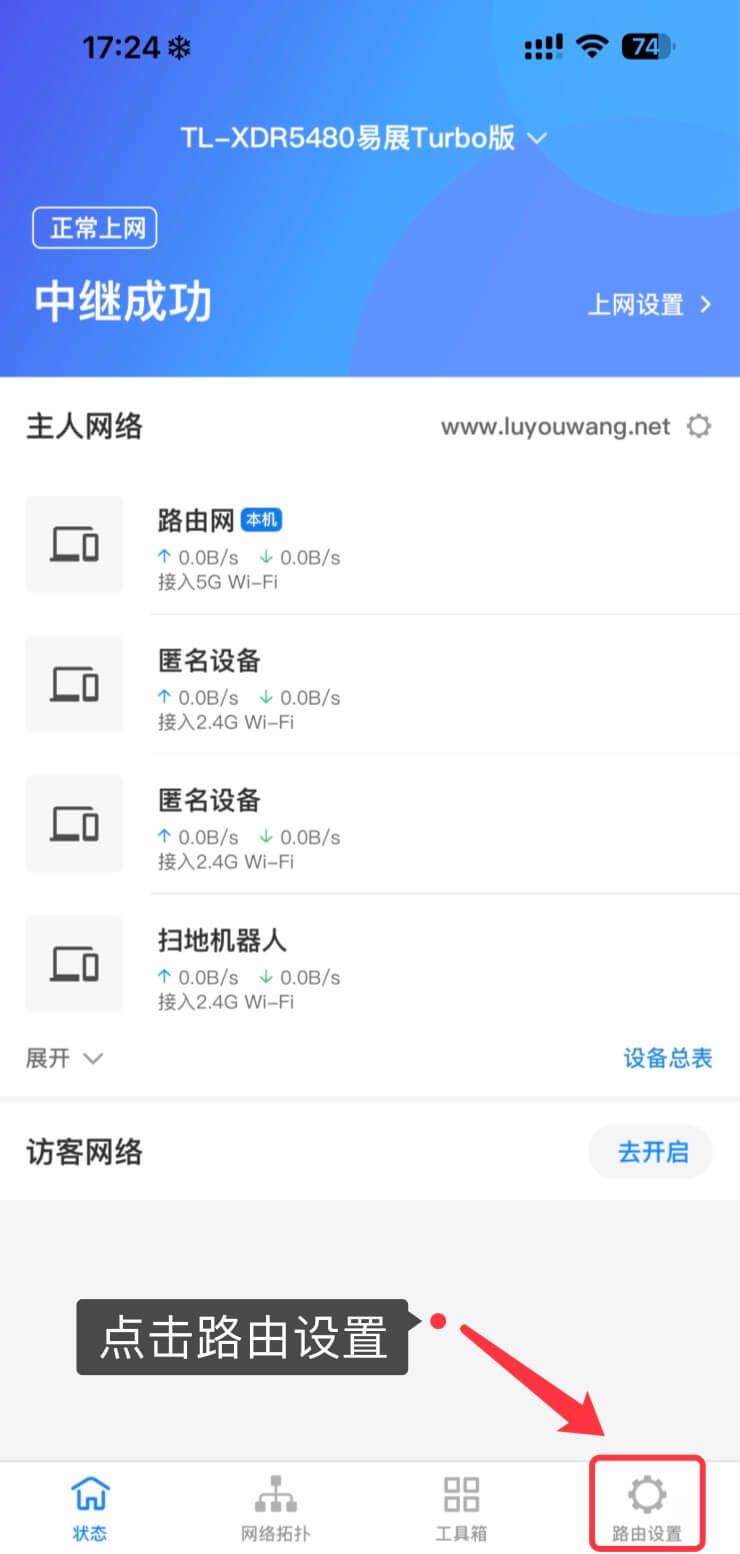Open 状态 home tab icon
Viewport: 740px width, 1554px height.
(90, 1490)
